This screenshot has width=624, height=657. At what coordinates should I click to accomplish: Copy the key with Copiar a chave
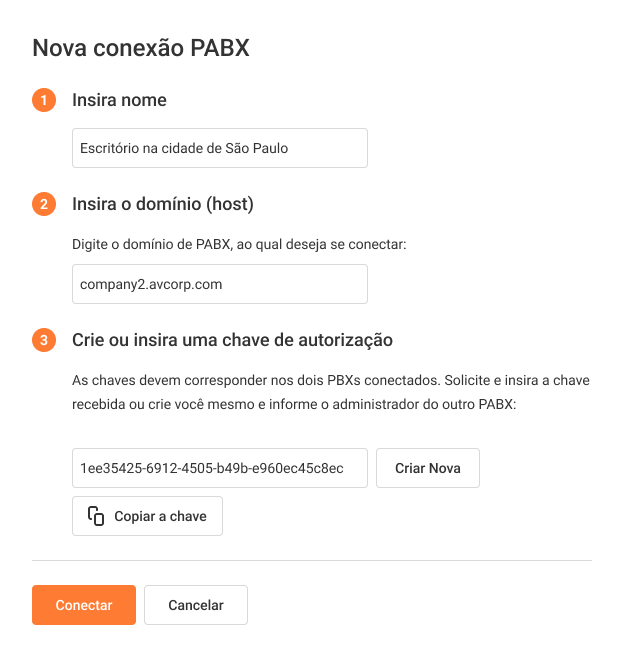tap(147, 516)
